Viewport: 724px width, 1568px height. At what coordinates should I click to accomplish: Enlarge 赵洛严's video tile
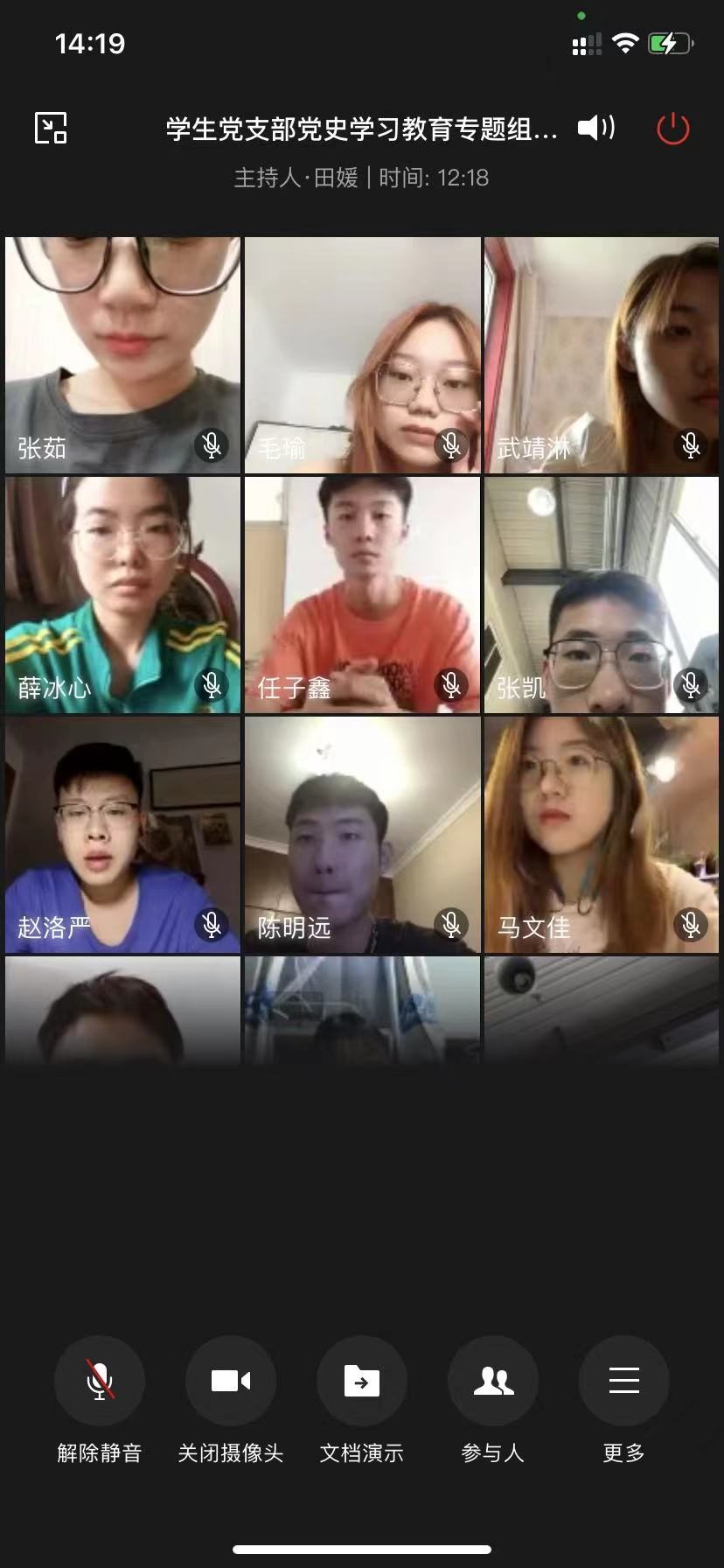pos(122,834)
